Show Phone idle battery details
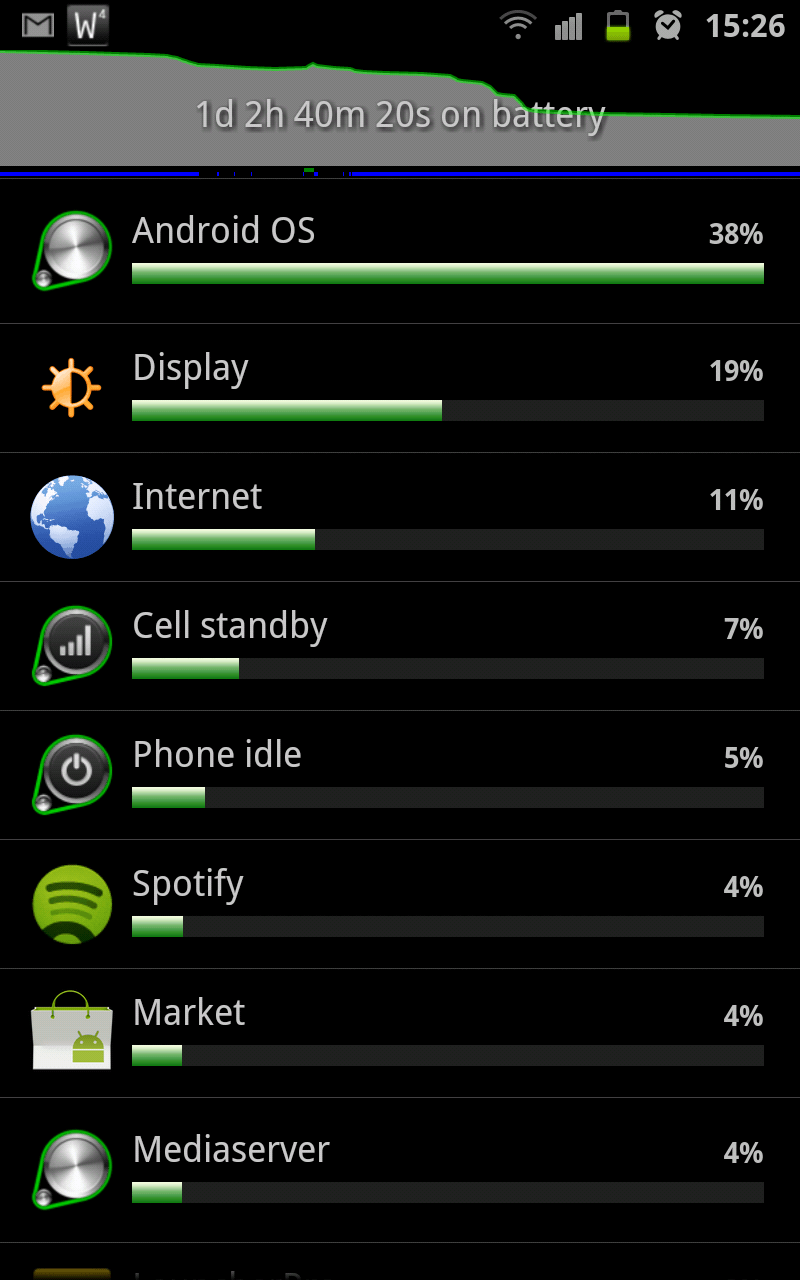The width and height of the screenshot is (800, 1280). click(x=400, y=775)
